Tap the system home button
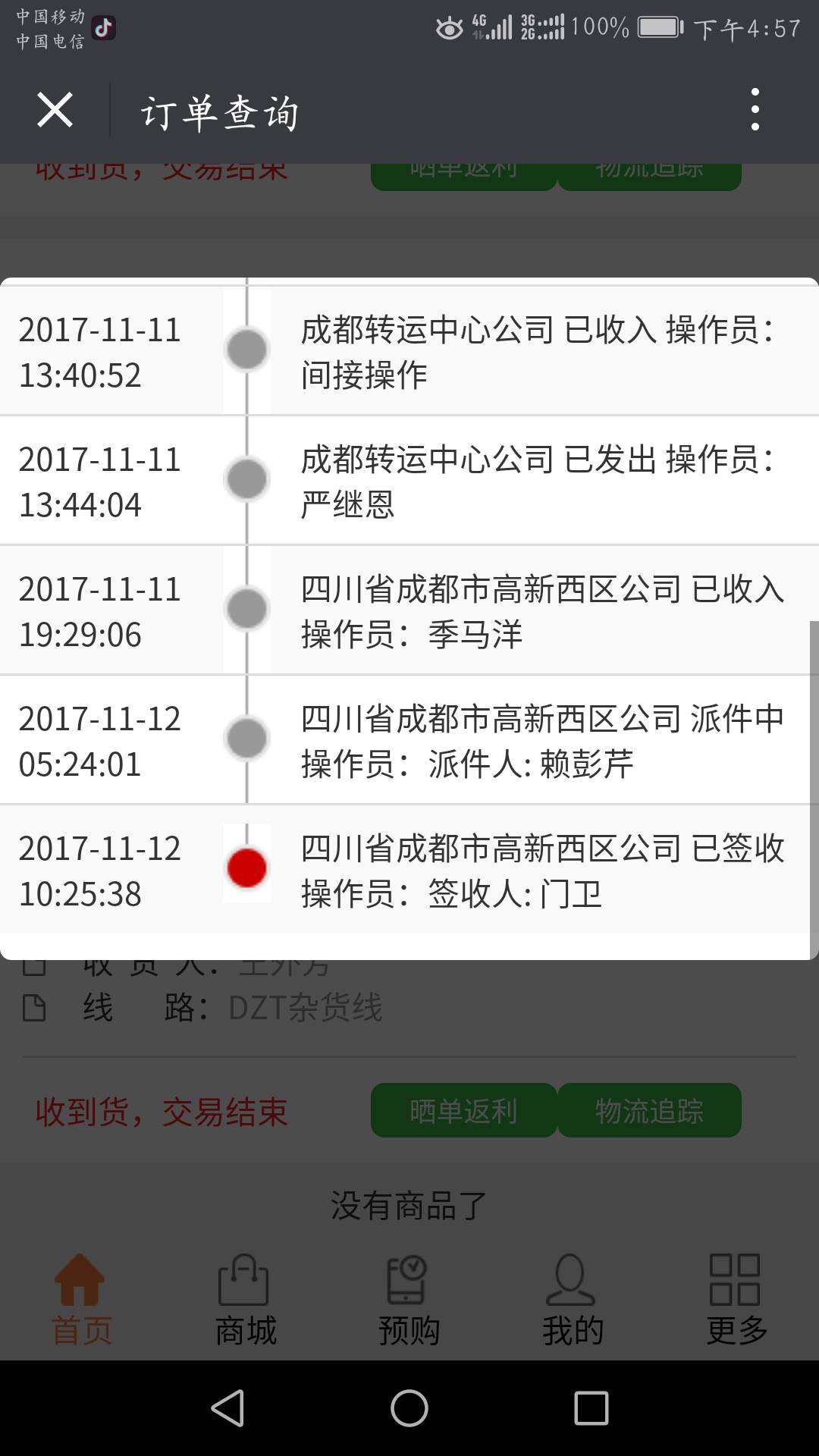The height and width of the screenshot is (1456, 819). coord(409,1408)
